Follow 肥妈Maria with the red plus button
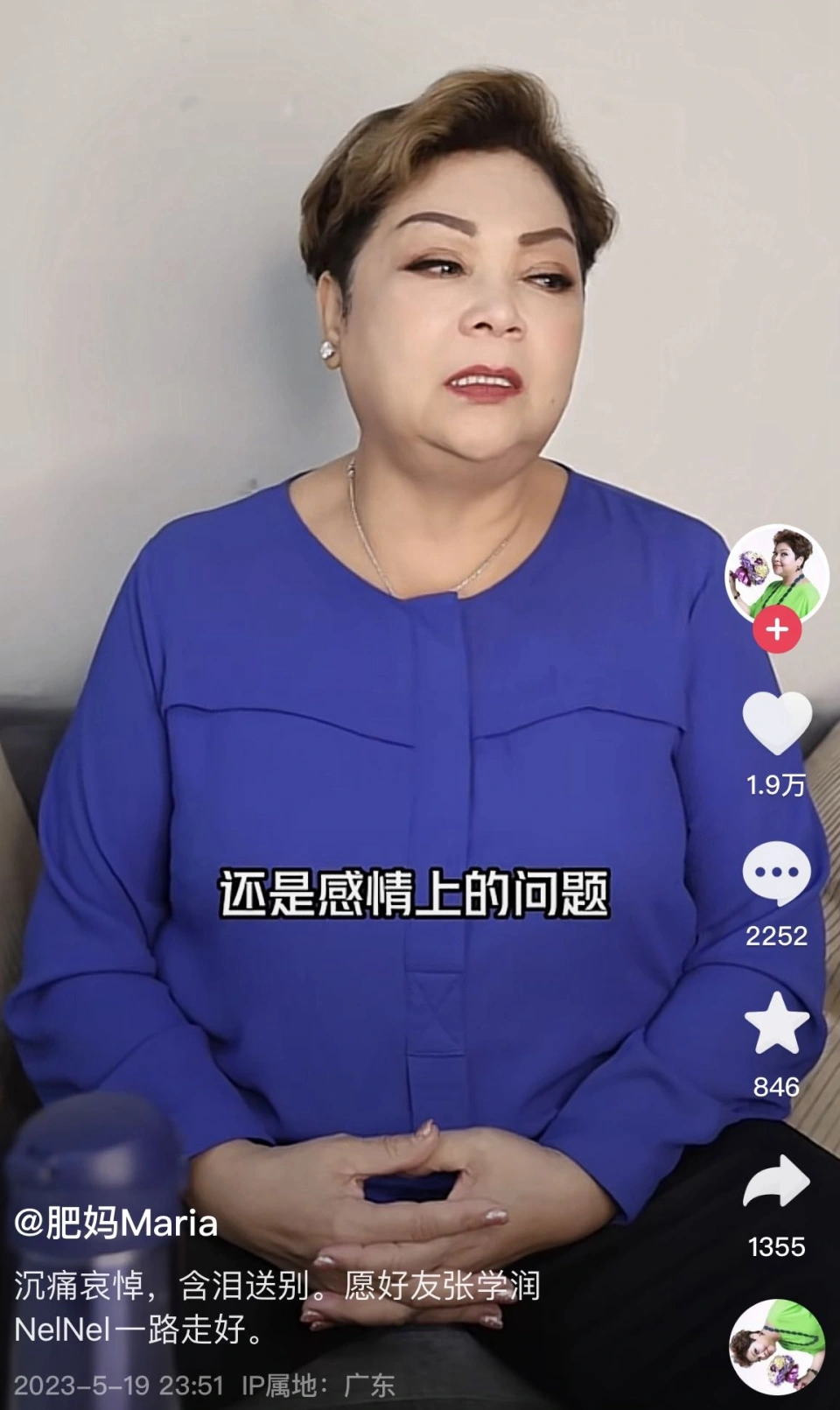 pyautogui.click(x=777, y=629)
